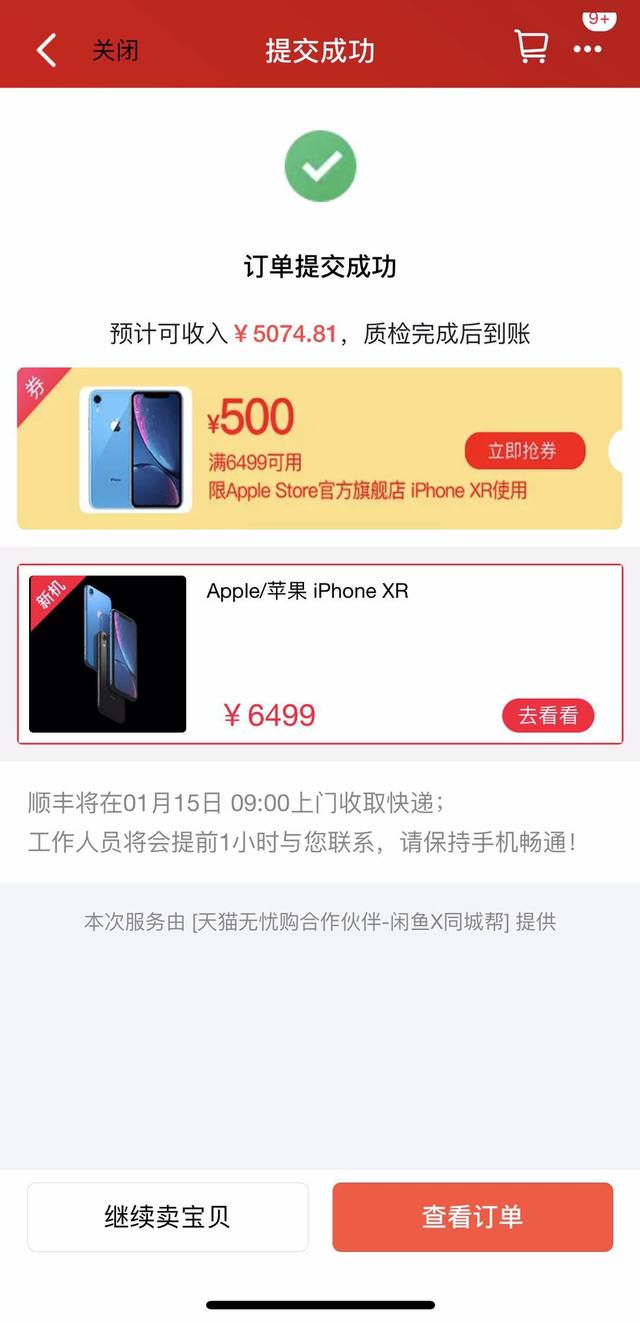Tap 去看看 on the iPhone XR card
Viewport: 640px width, 1323px height.
[548, 716]
